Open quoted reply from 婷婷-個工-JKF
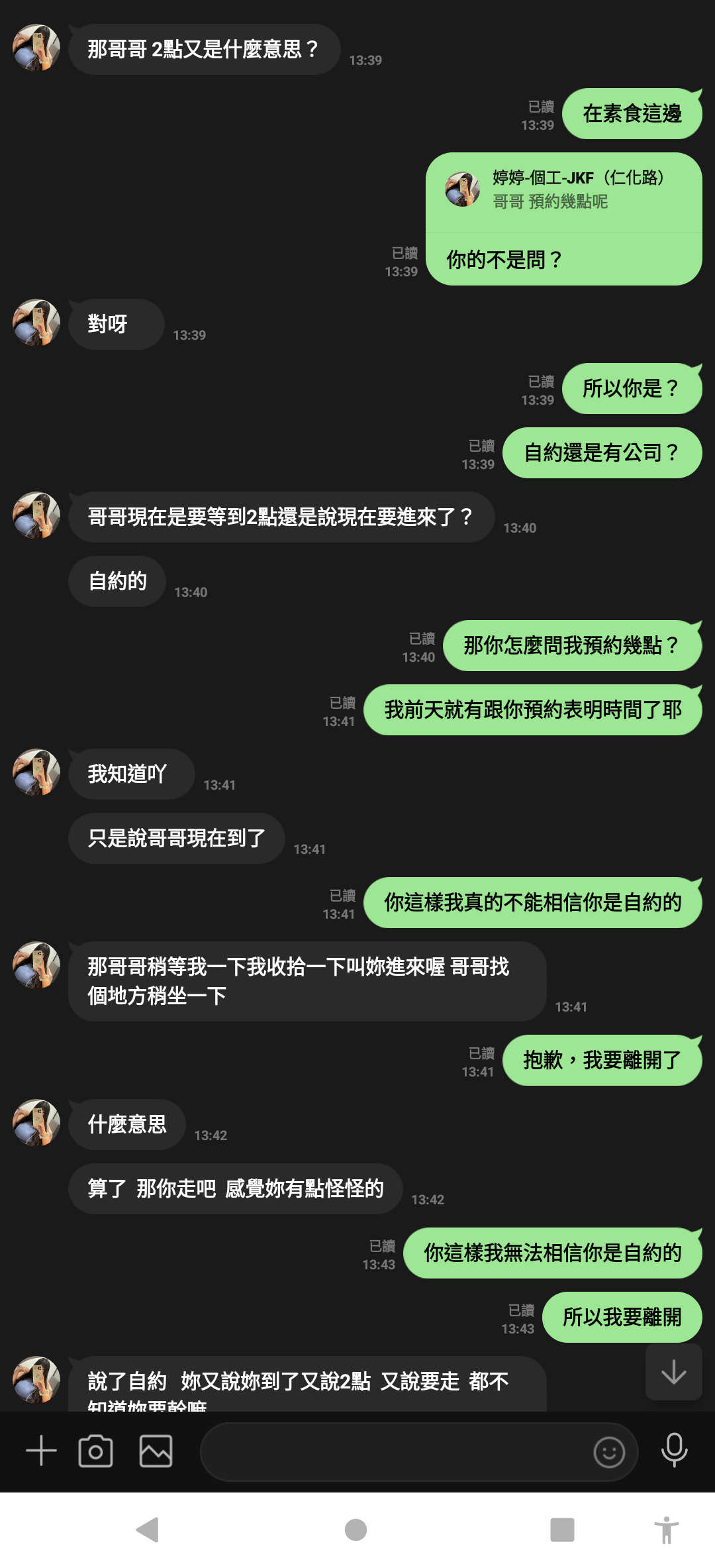The image size is (715, 1568). [563, 191]
